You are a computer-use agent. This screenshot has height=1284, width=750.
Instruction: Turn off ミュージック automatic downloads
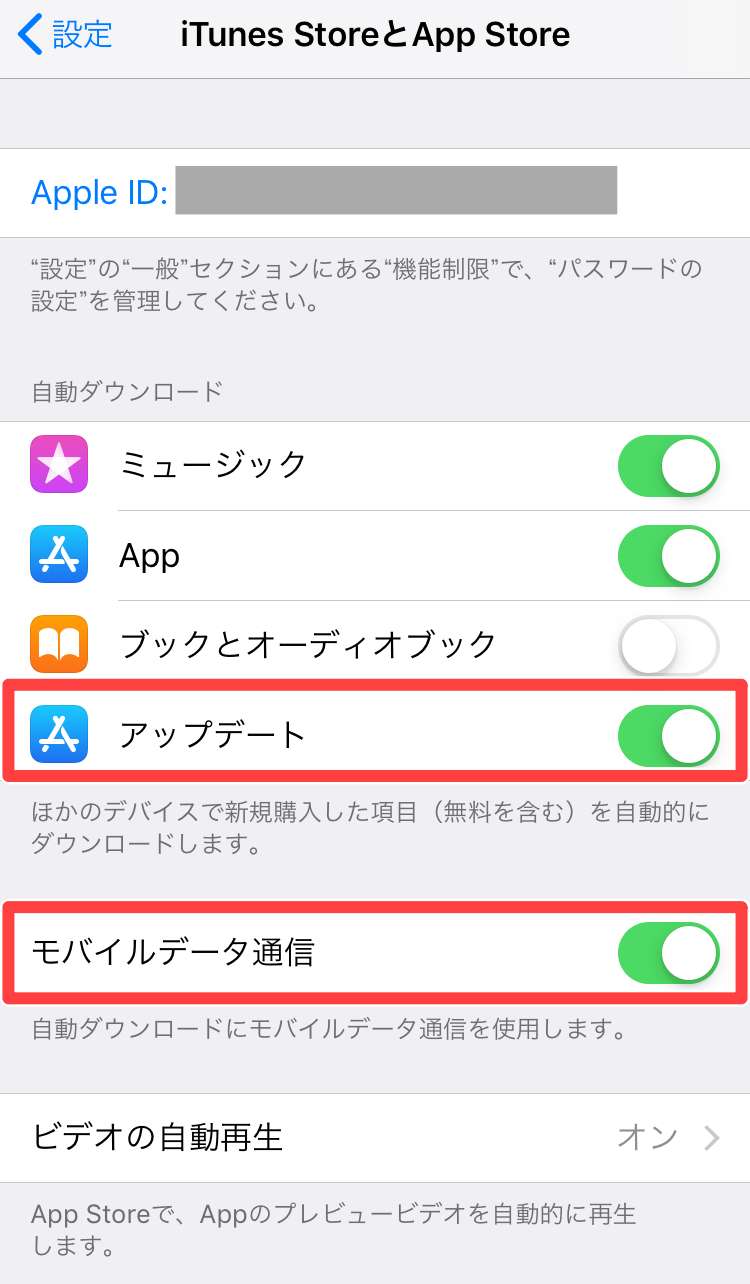[x=668, y=466]
